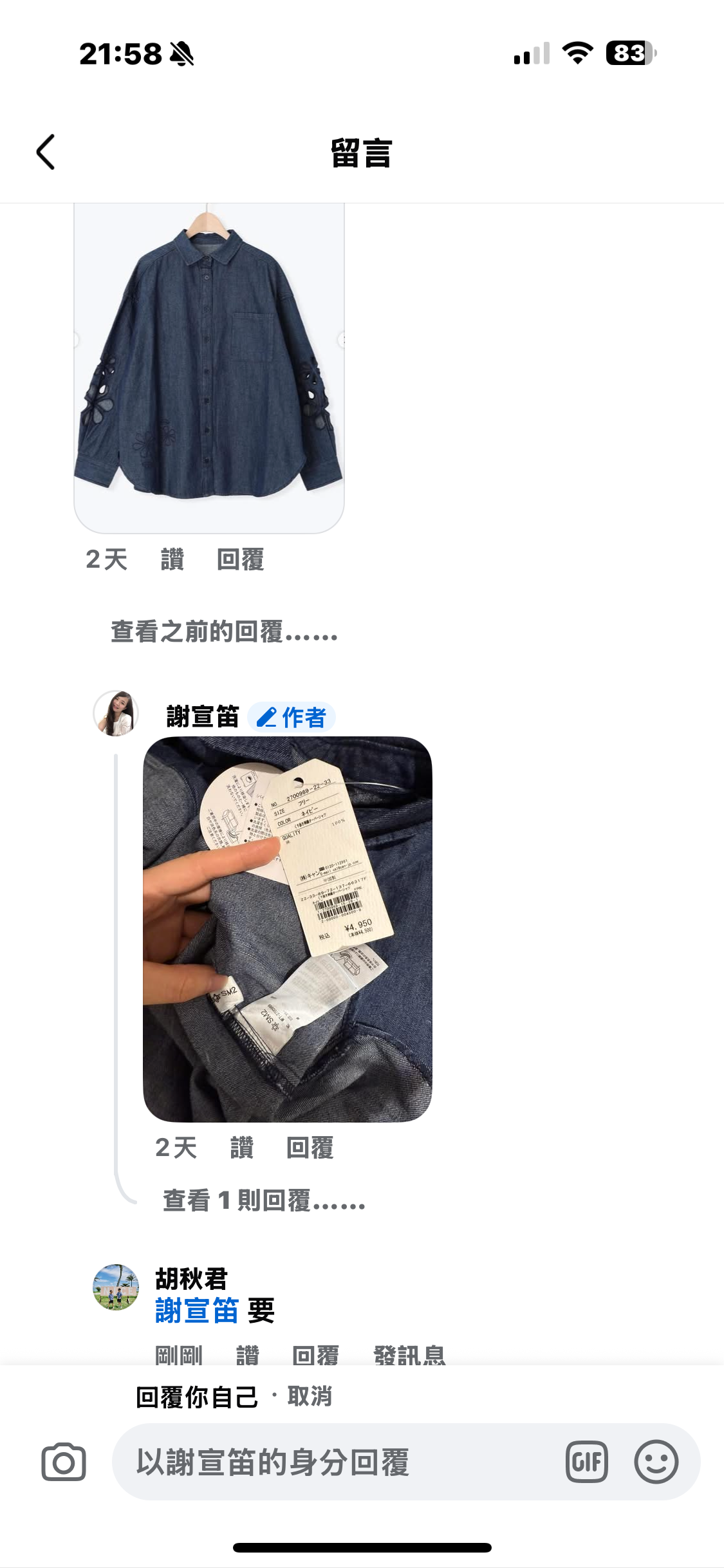Go back from the 留言 screen
The image size is (724, 1568).
pos(46,153)
